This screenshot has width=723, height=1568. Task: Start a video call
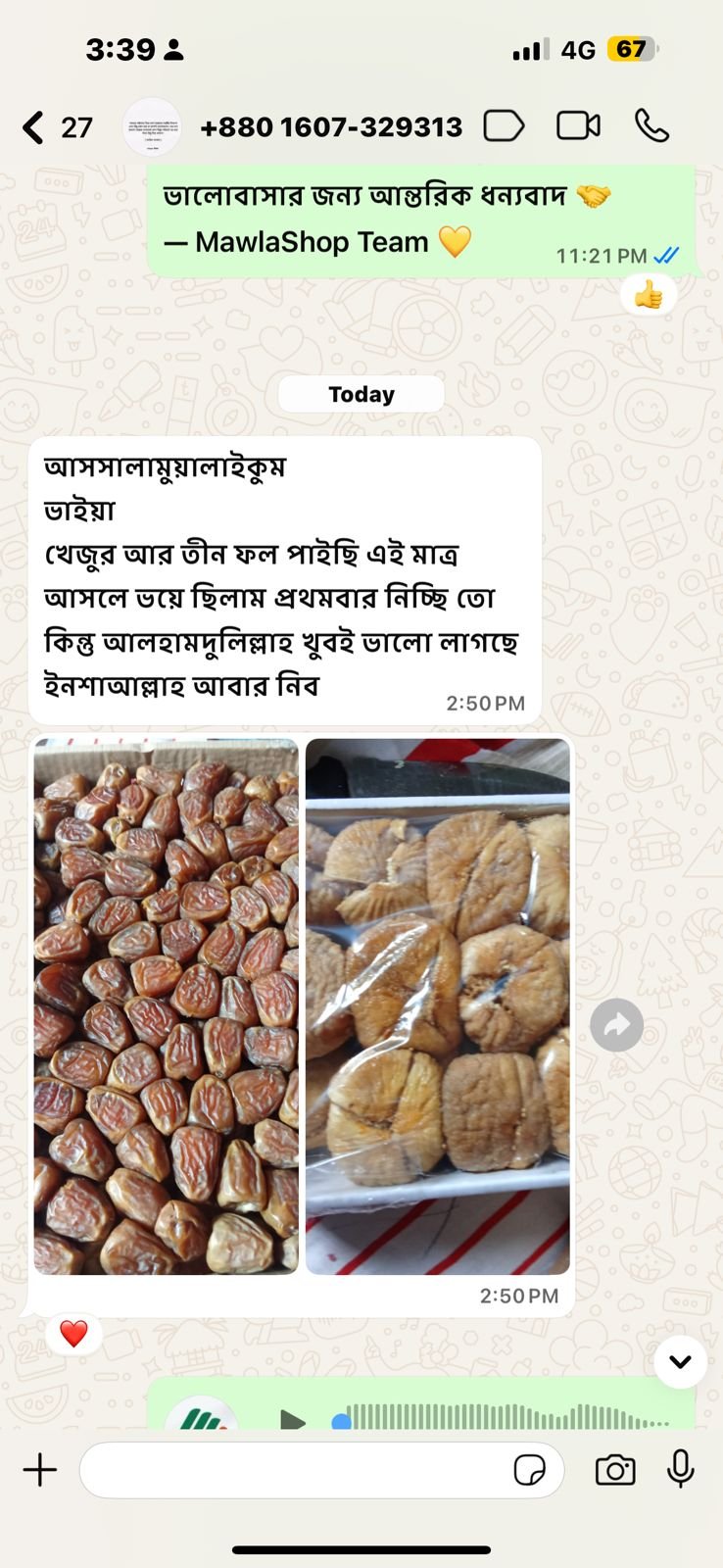[578, 126]
